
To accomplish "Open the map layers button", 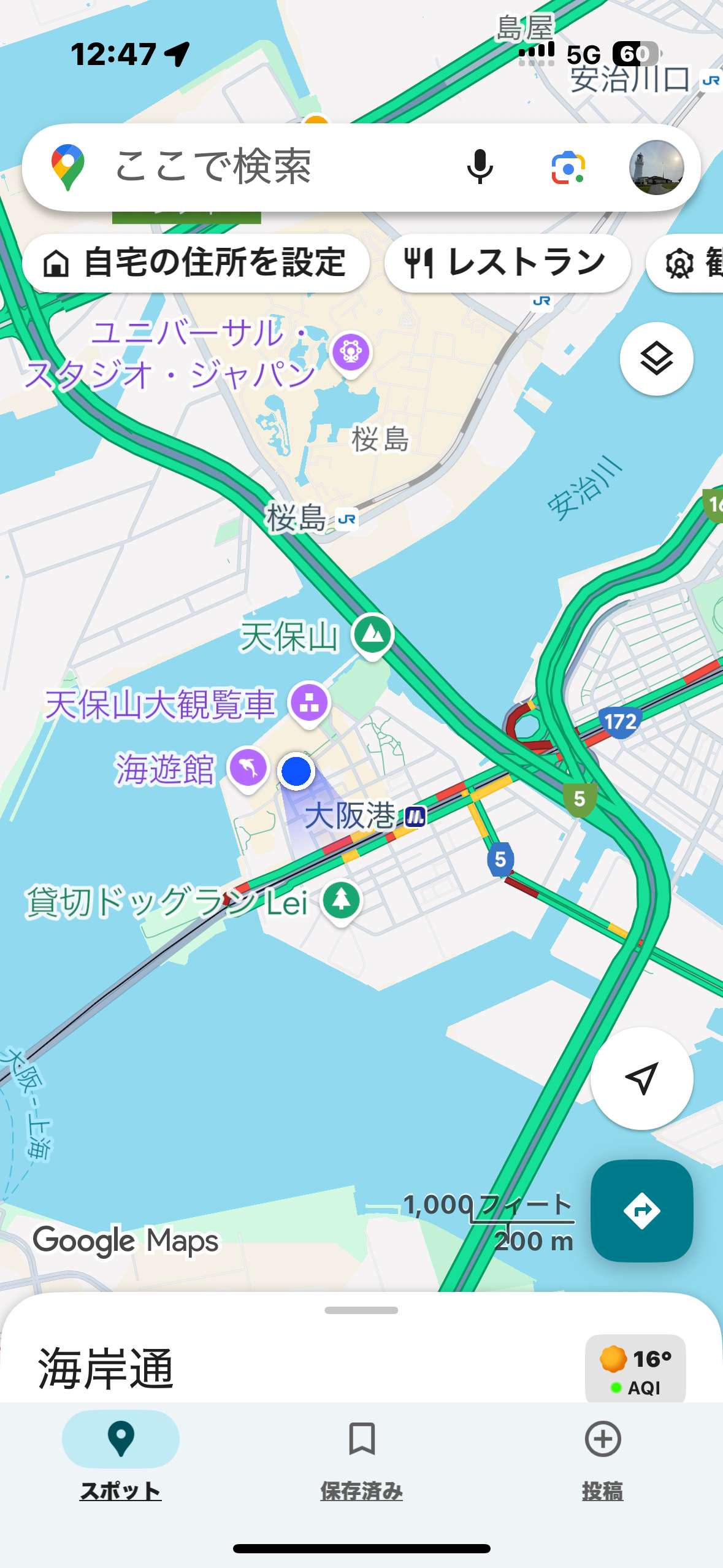I will [x=656, y=358].
